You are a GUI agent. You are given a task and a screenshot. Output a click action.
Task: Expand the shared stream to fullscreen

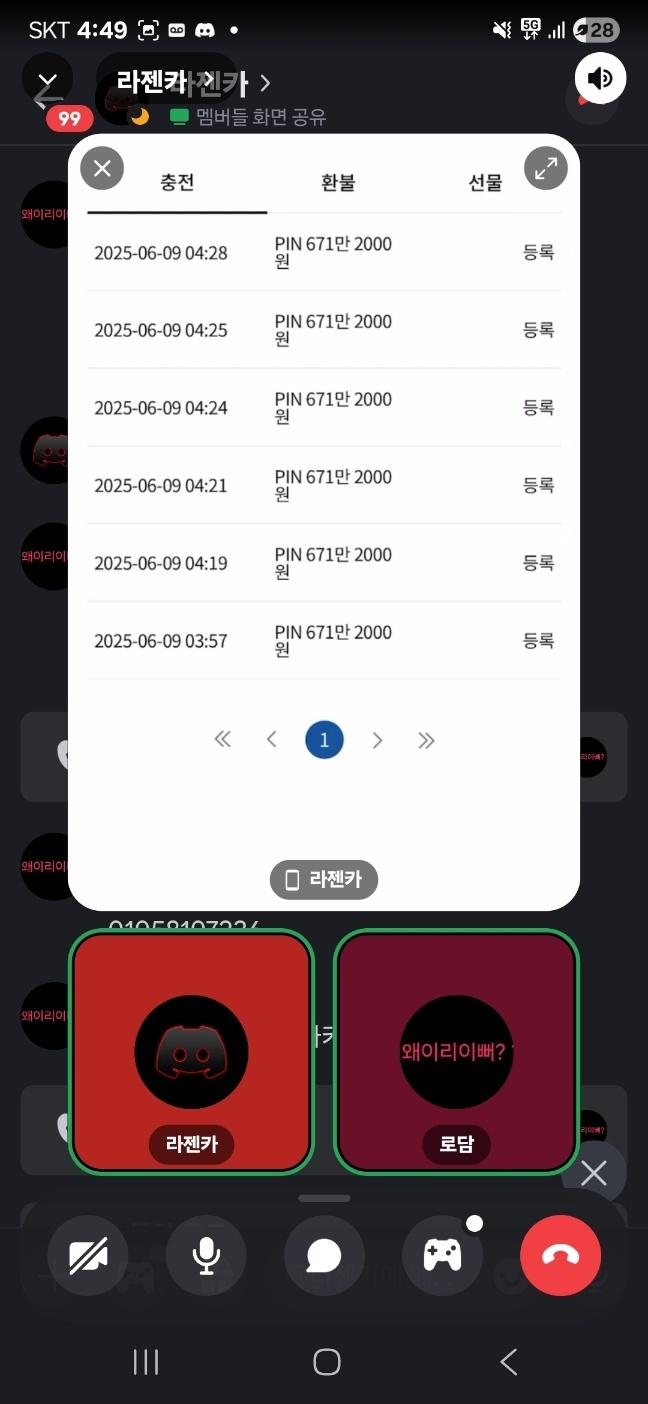coord(546,168)
